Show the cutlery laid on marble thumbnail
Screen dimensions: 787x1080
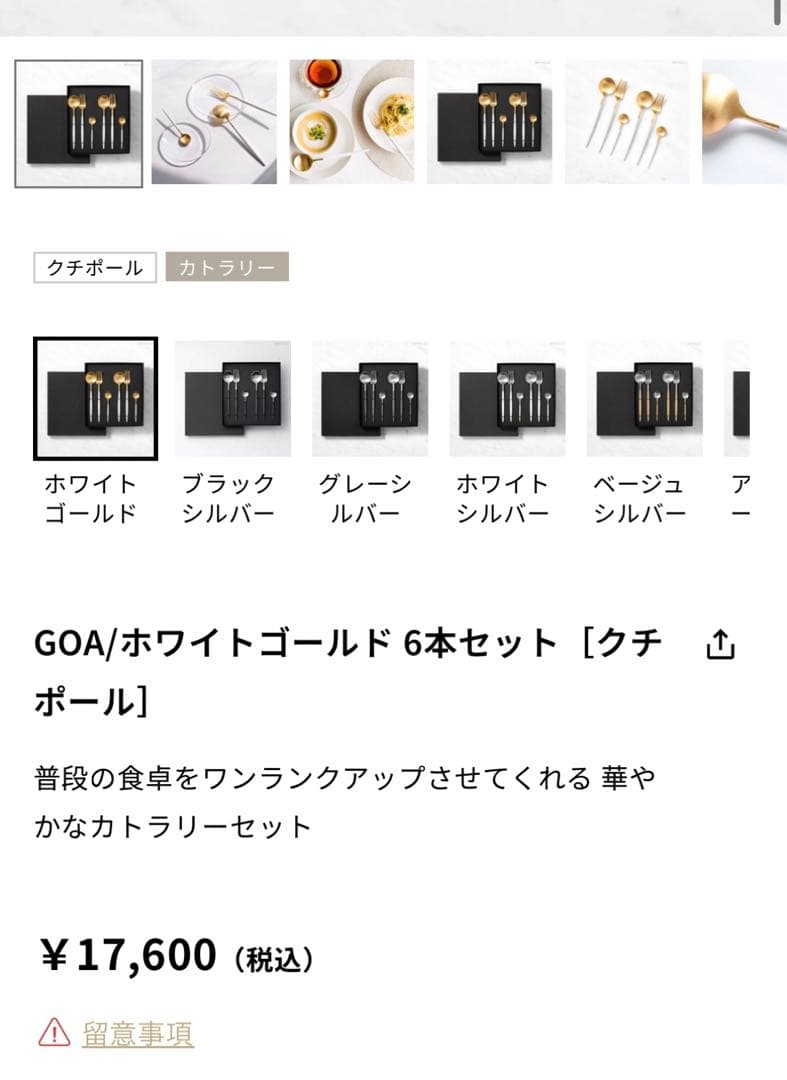click(627, 123)
